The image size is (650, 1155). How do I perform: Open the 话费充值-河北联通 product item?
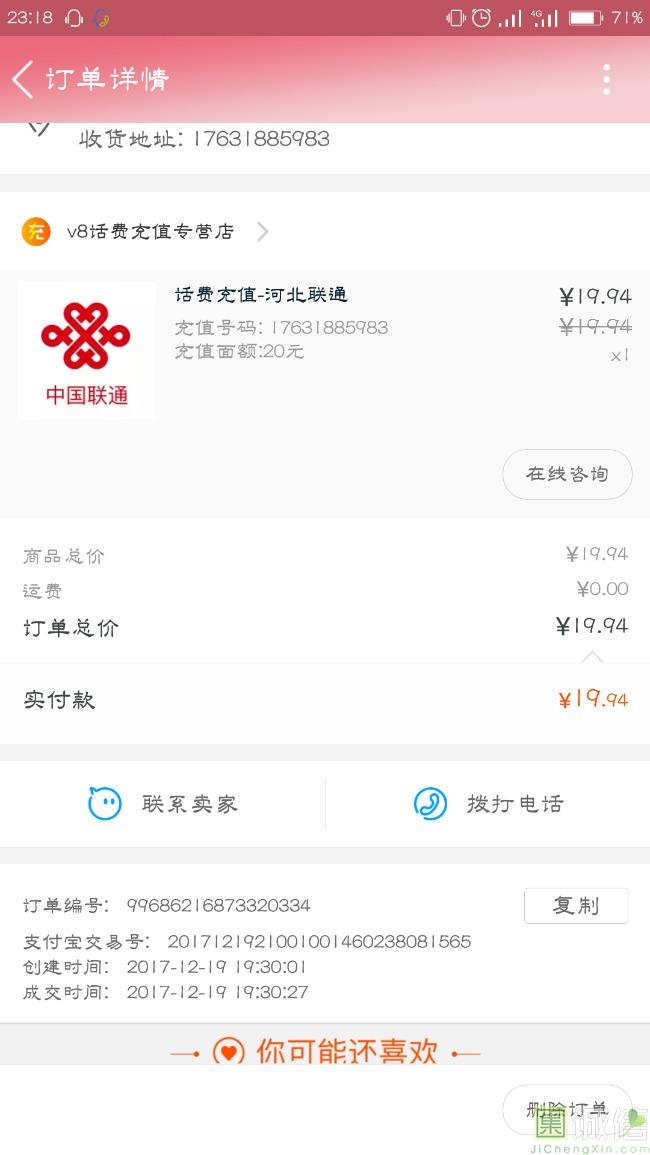coord(261,296)
